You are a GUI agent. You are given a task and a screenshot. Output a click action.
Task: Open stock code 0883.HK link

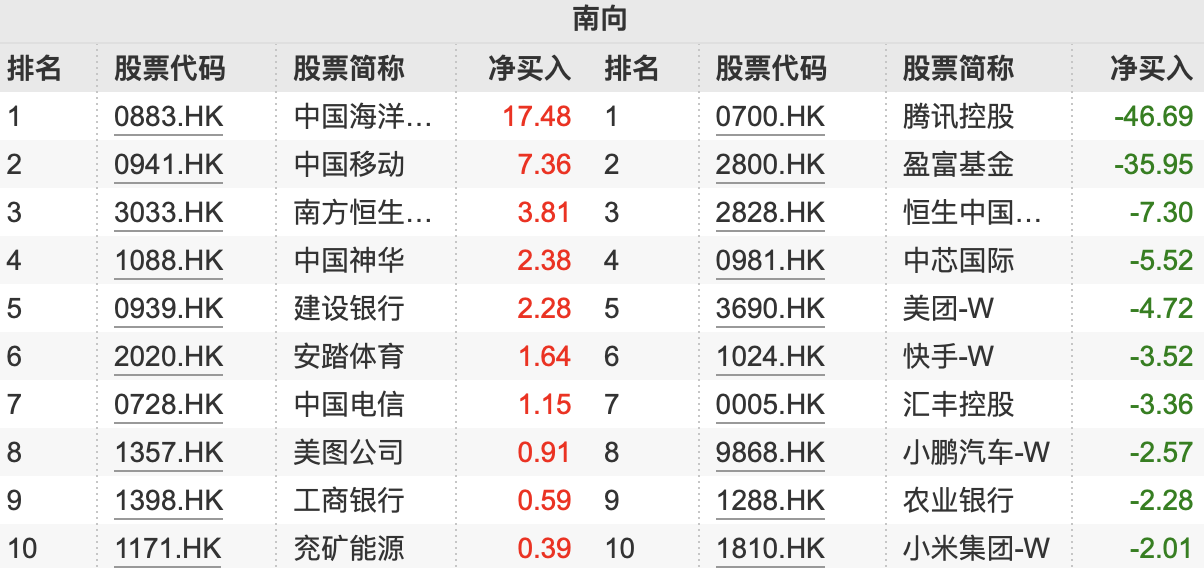pos(169,117)
